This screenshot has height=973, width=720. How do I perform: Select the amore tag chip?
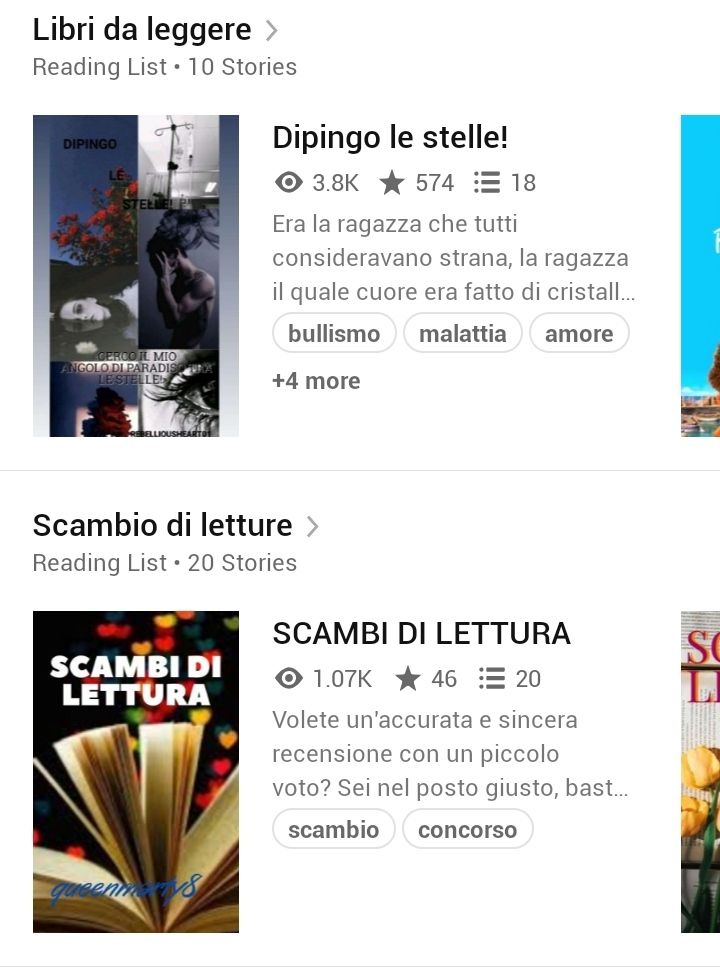pyautogui.click(x=578, y=334)
